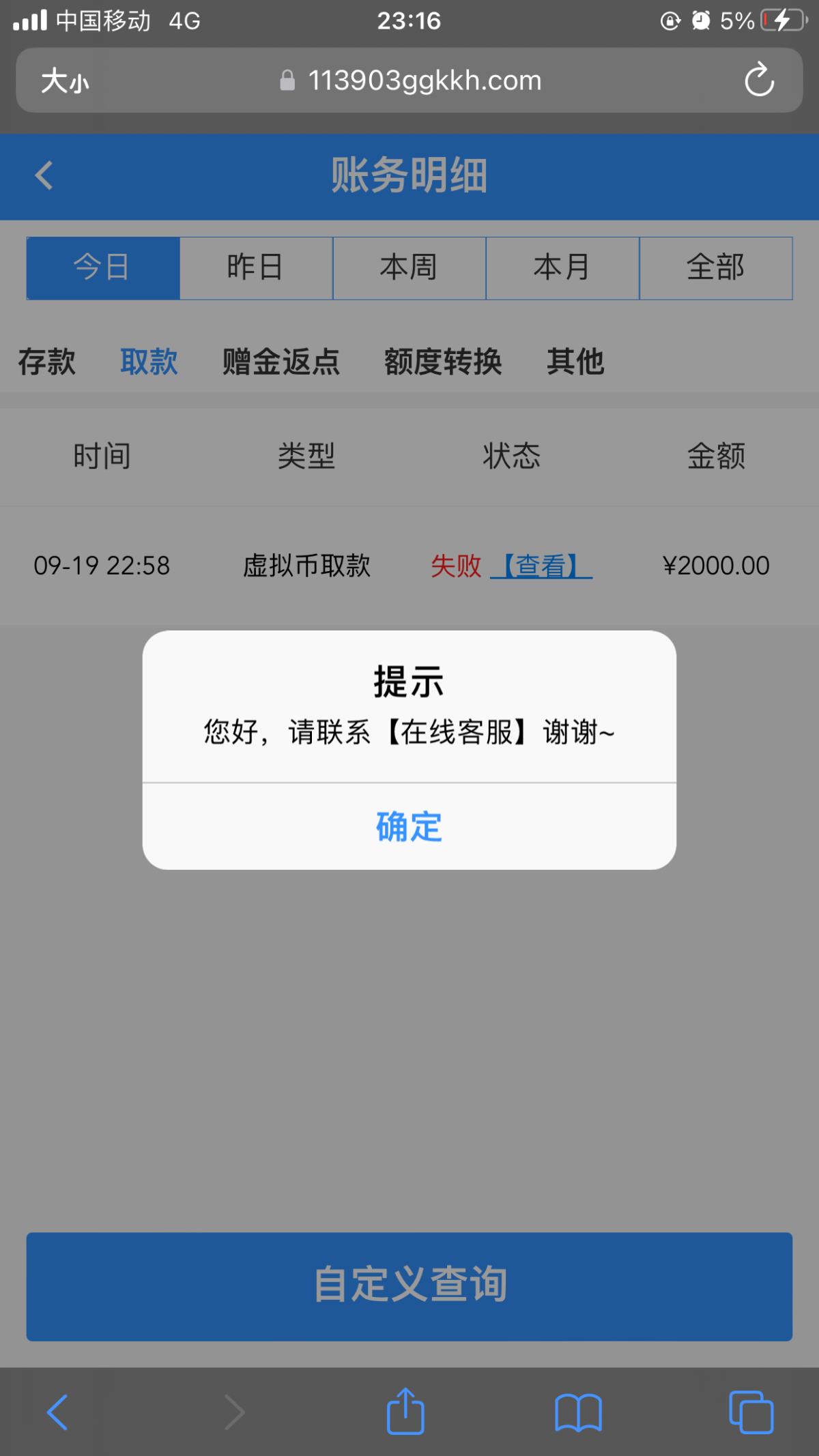
Task: Tap the website address field
Action: [423, 80]
